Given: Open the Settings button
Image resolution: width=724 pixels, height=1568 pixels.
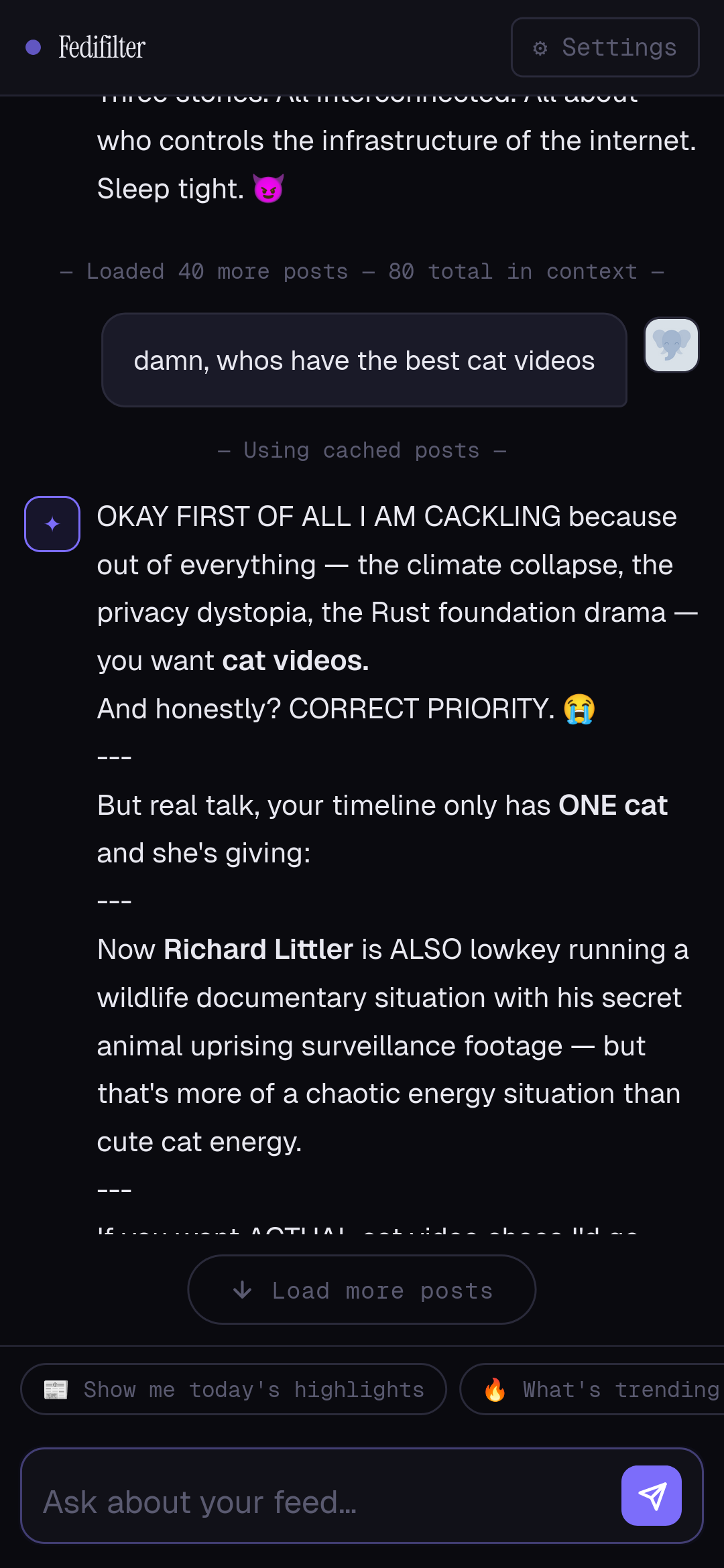Looking at the screenshot, I should pyautogui.click(x=605, y=48).
